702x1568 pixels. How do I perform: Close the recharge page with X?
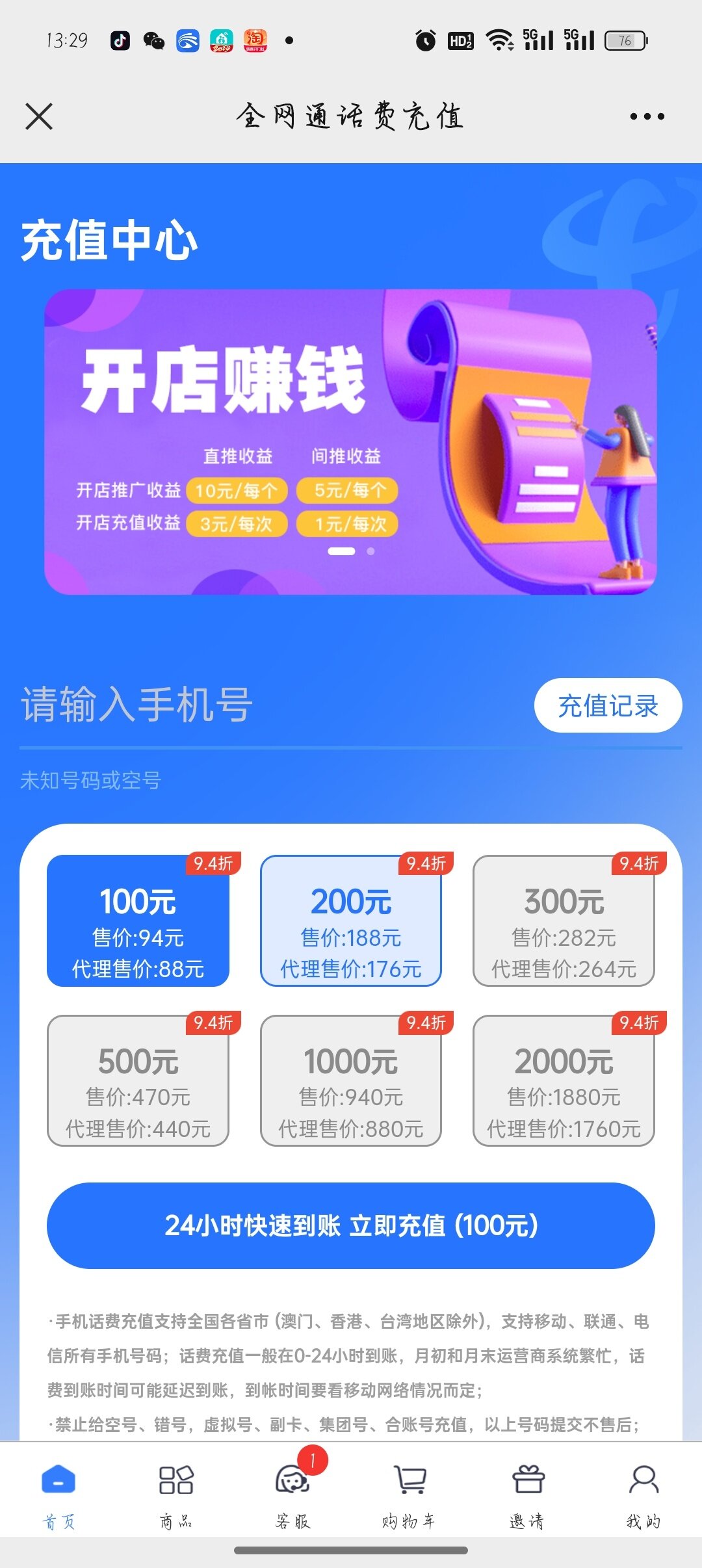[39, 117]
